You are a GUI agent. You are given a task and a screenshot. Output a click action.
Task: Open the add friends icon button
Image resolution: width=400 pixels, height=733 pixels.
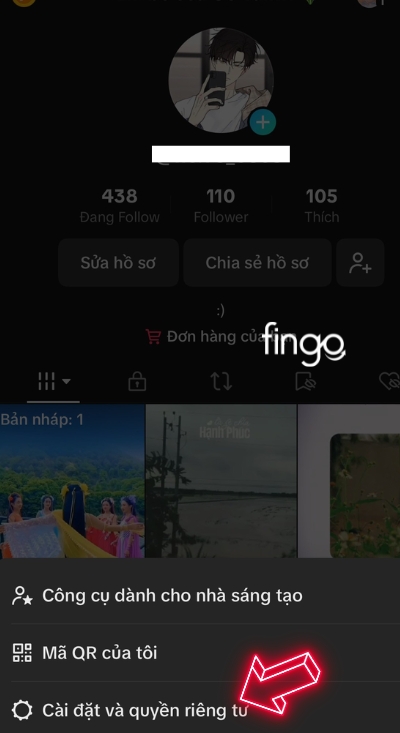(360, 263)
